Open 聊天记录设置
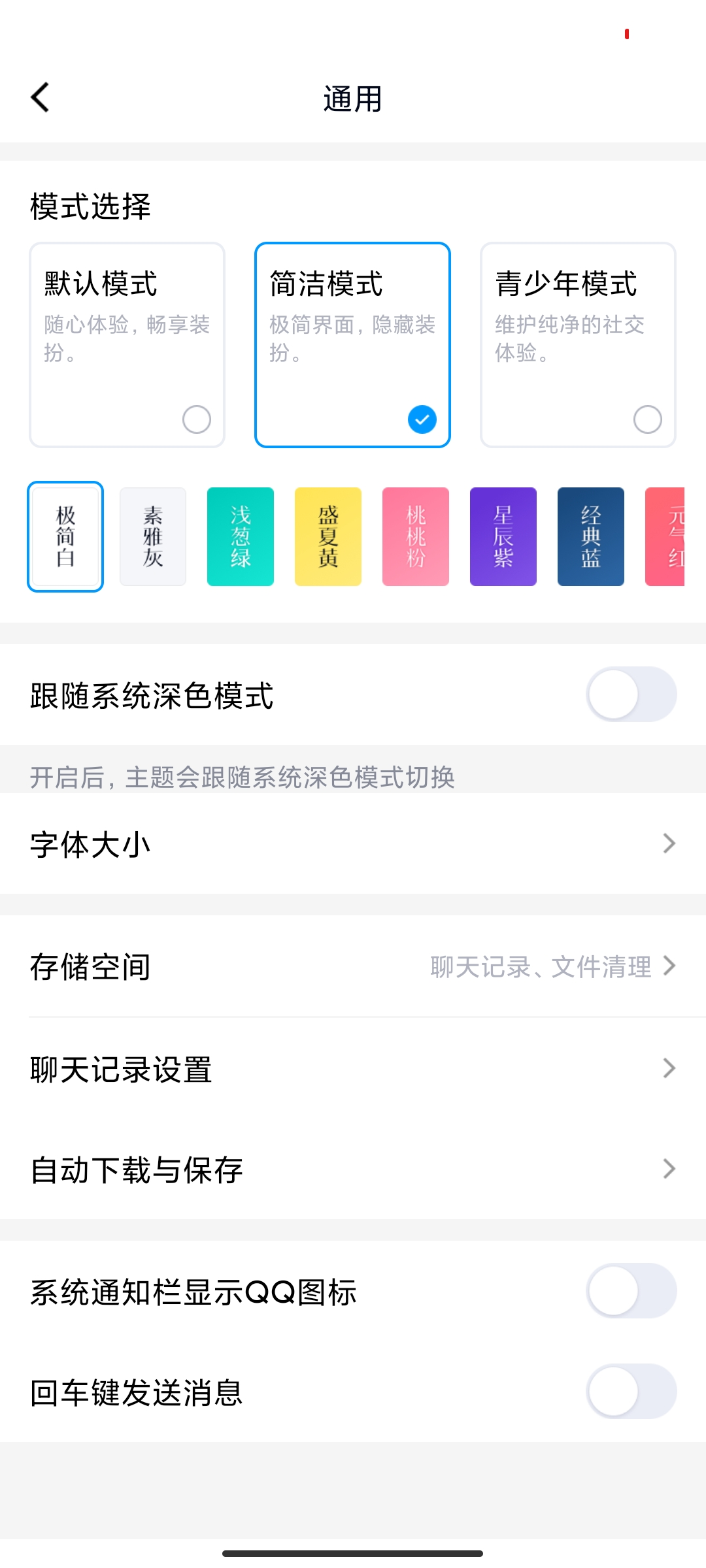706x1568 pixels. tap(353, 1069)
